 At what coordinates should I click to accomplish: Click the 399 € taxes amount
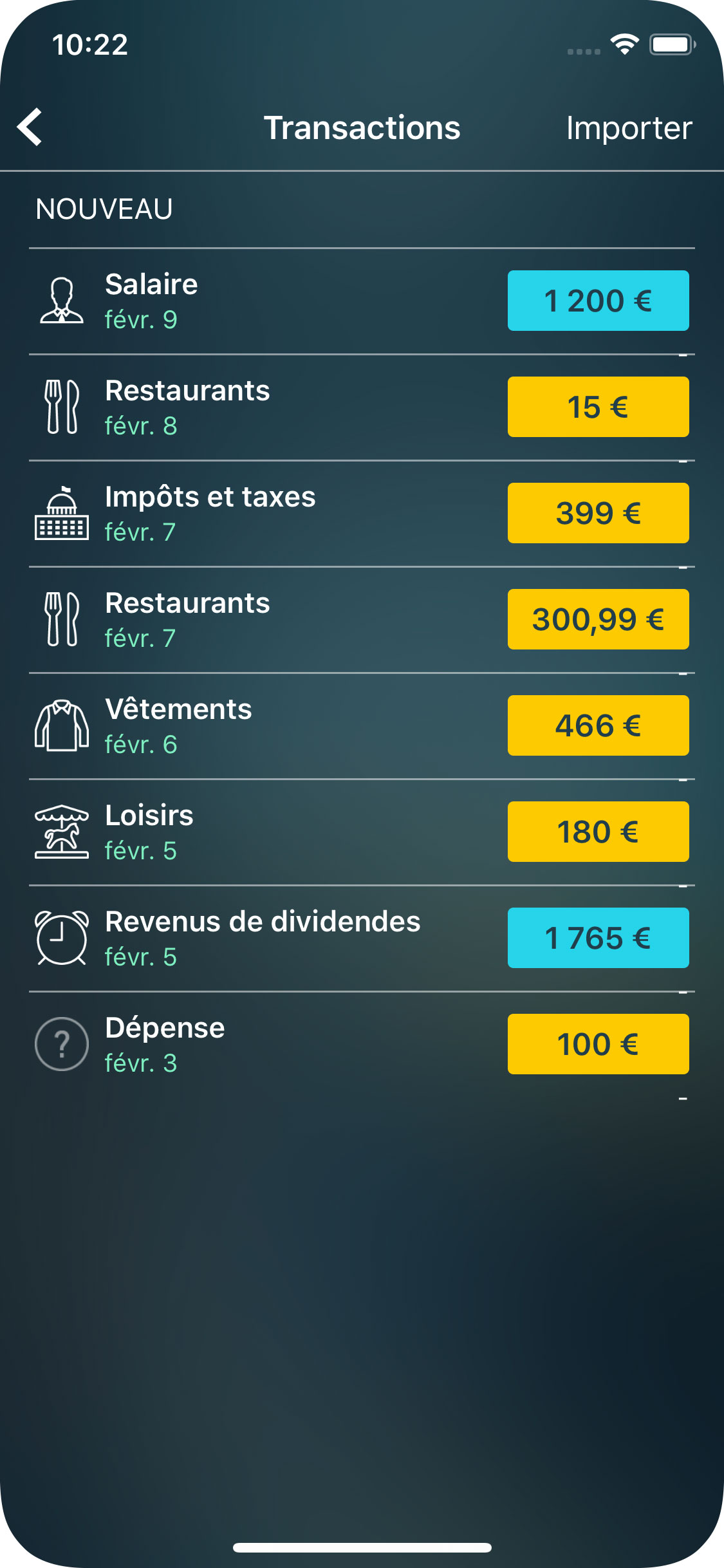597,512
